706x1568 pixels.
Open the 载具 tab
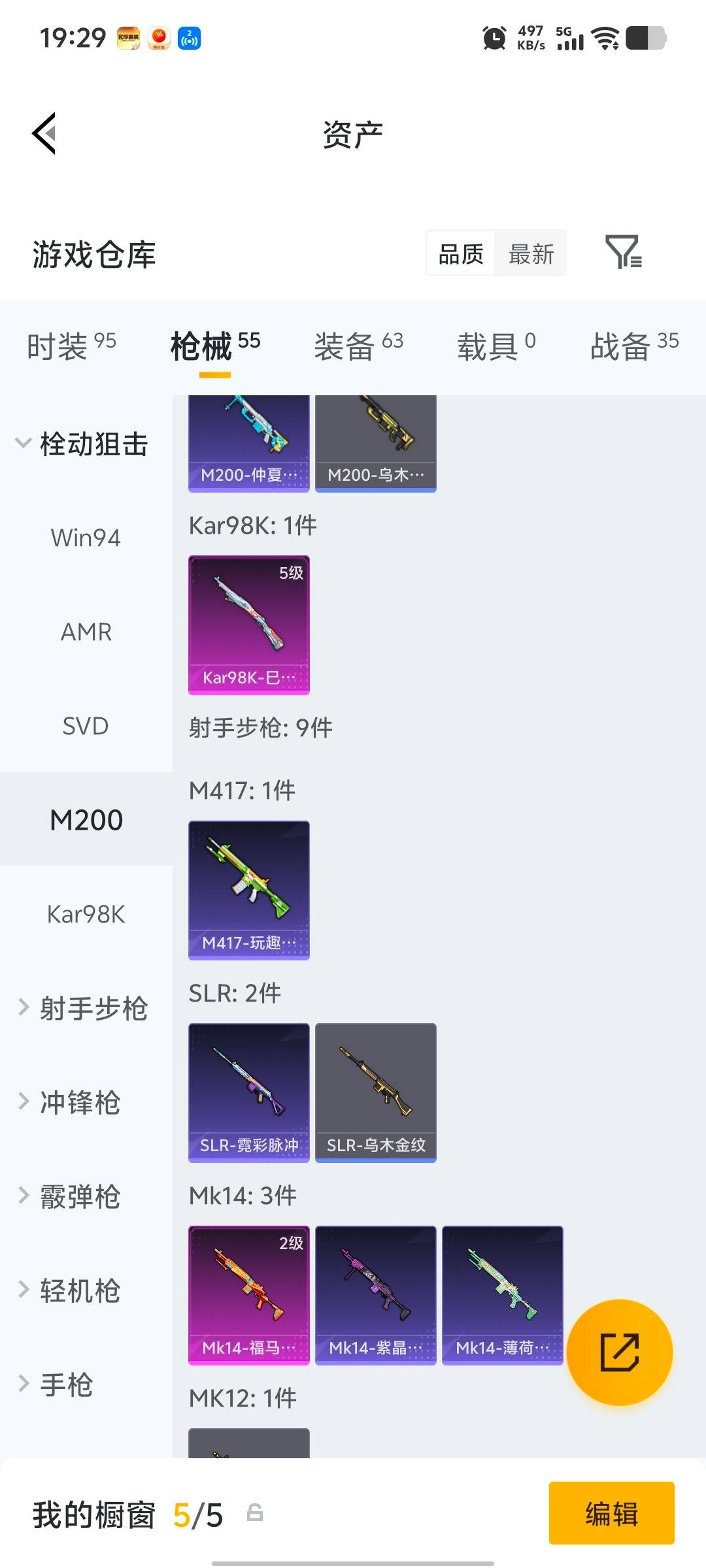496,345
